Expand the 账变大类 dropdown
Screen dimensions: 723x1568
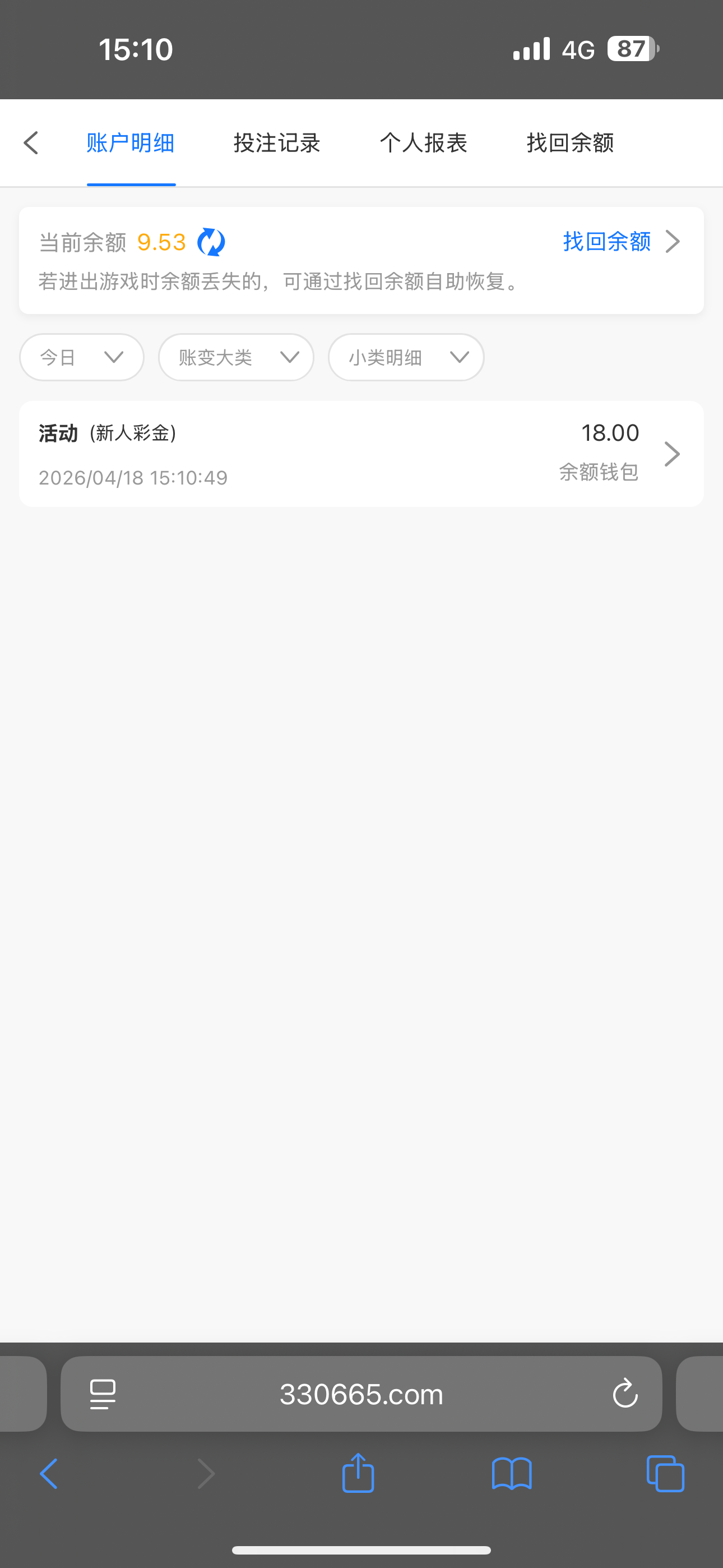pos(236,357)
